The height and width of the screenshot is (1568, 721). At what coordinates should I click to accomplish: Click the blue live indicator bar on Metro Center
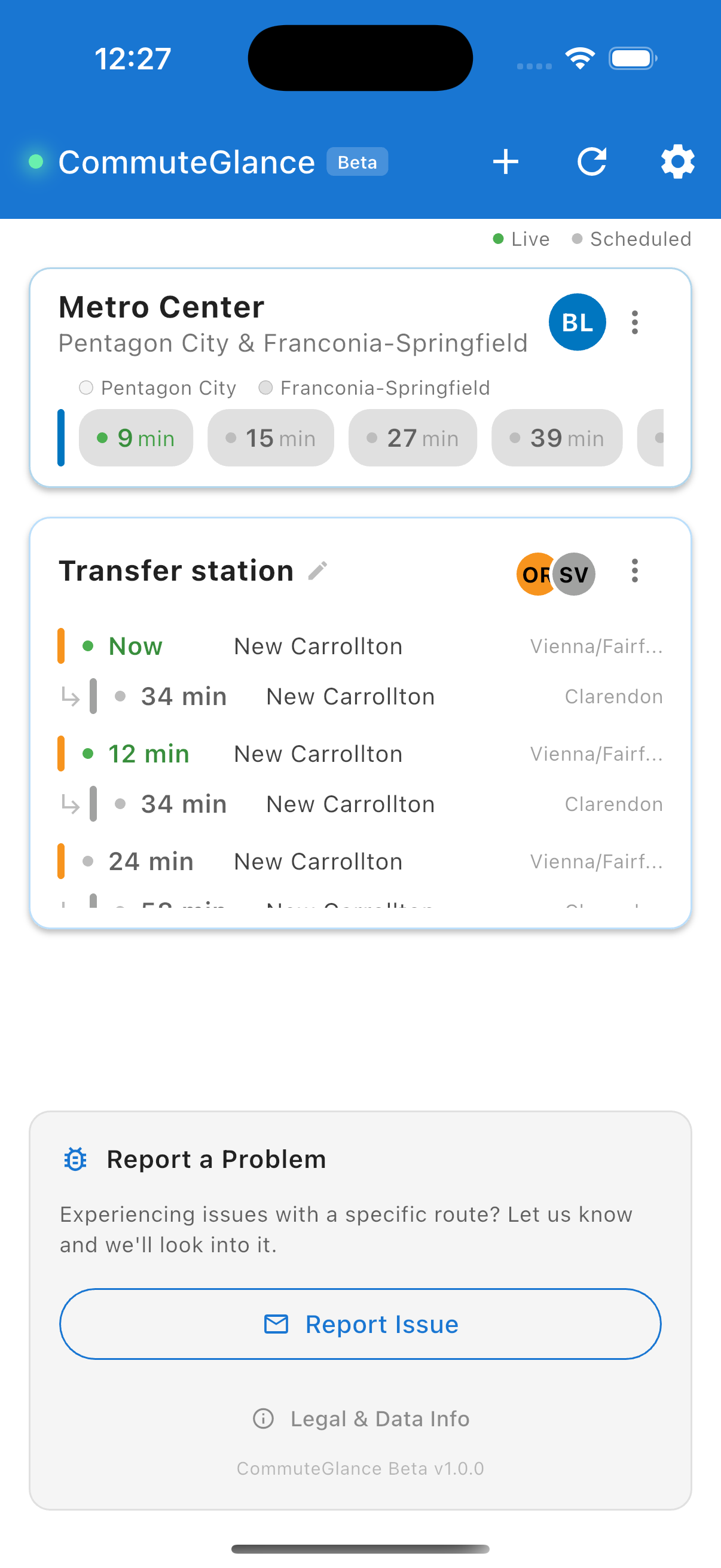tap(62, 437)
